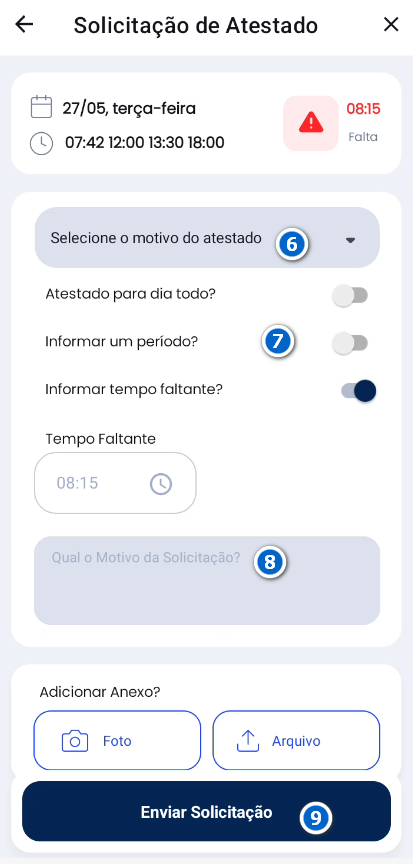413x864 pixels.
Task: Attach a Foto using the camera button
Action: pyautogui.click(x=117, y=741)
